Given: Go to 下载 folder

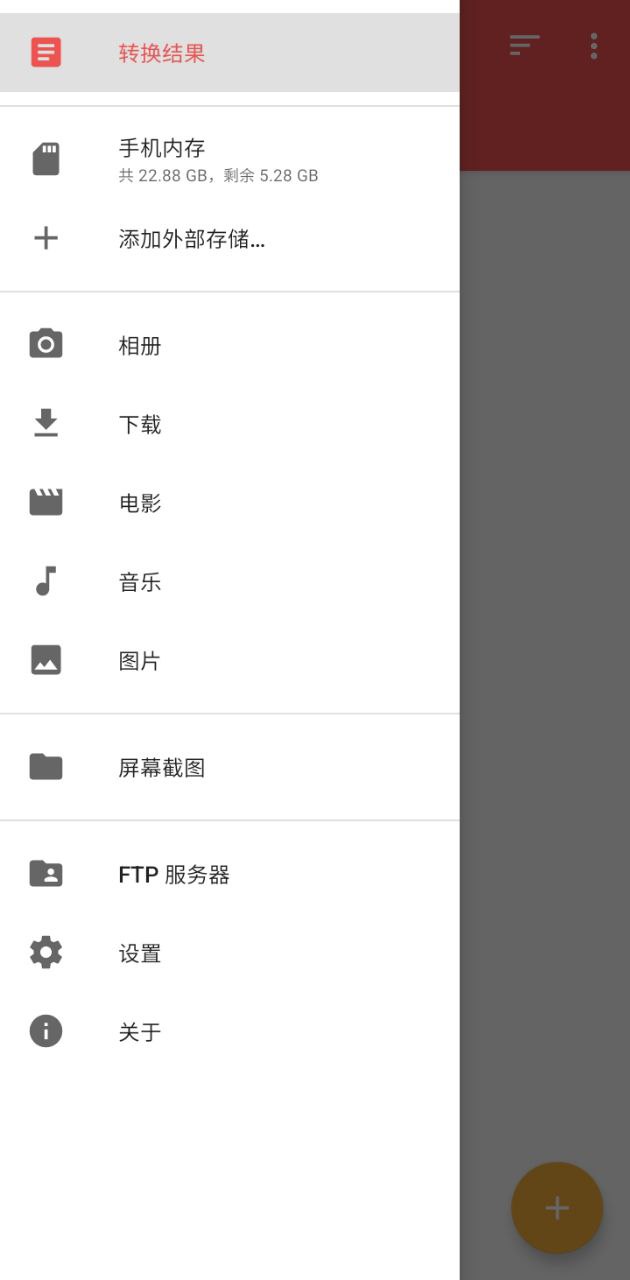Looking at the screenshot, I should (x=229, y=424).
